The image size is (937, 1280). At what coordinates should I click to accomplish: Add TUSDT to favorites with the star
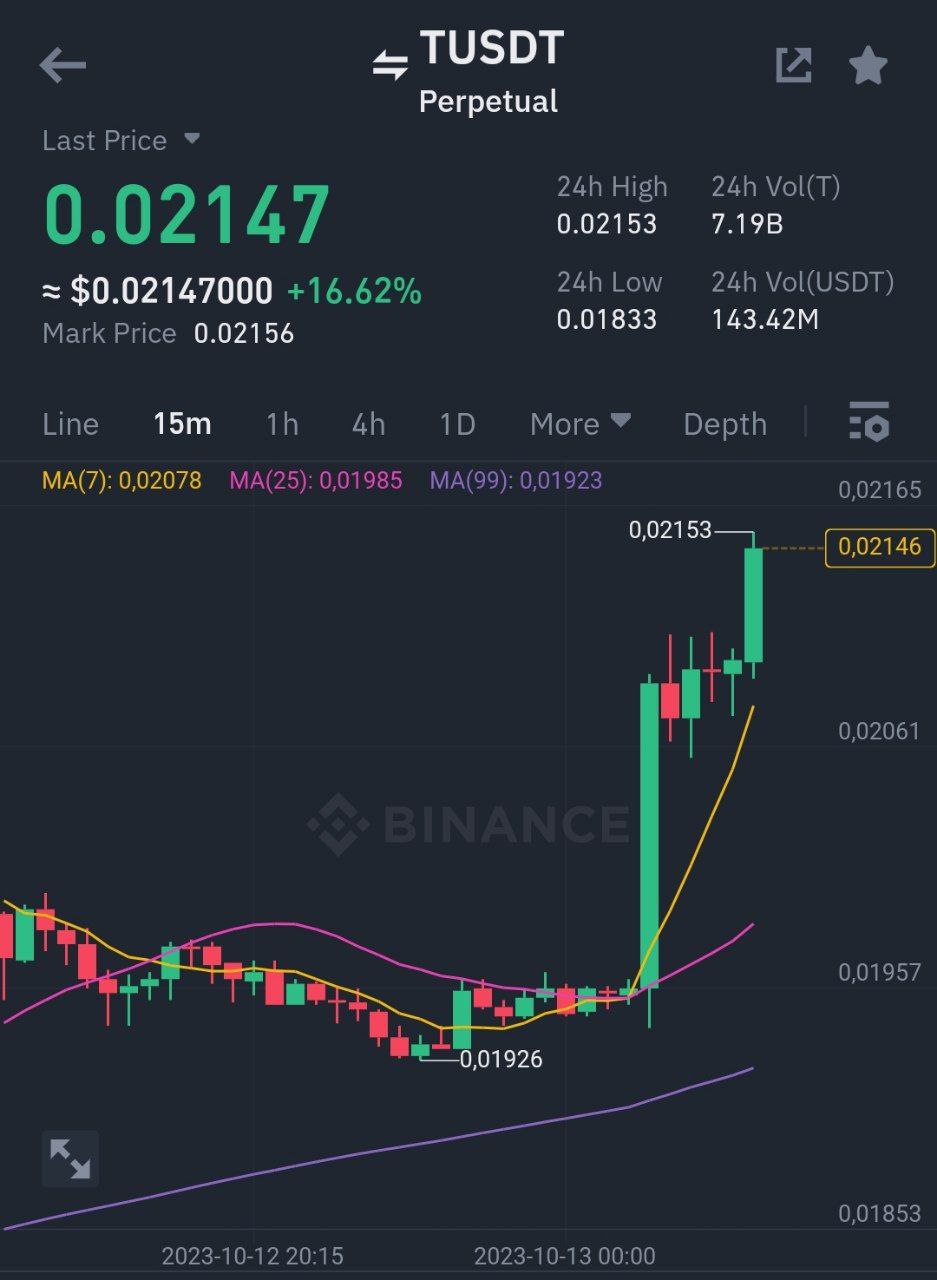(x=868, y=66)
